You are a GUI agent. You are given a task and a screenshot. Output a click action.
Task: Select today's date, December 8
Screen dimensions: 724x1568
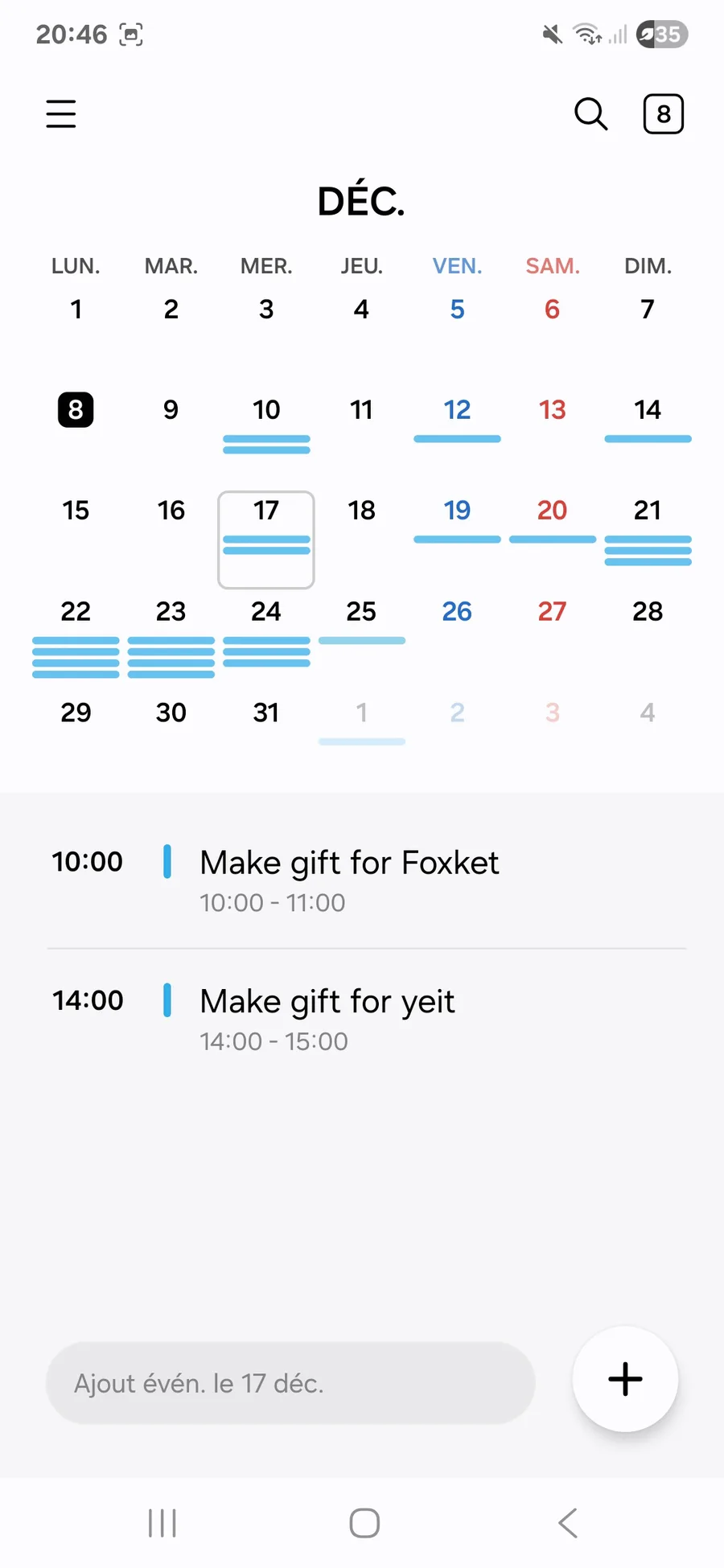[x=76, y=410]
